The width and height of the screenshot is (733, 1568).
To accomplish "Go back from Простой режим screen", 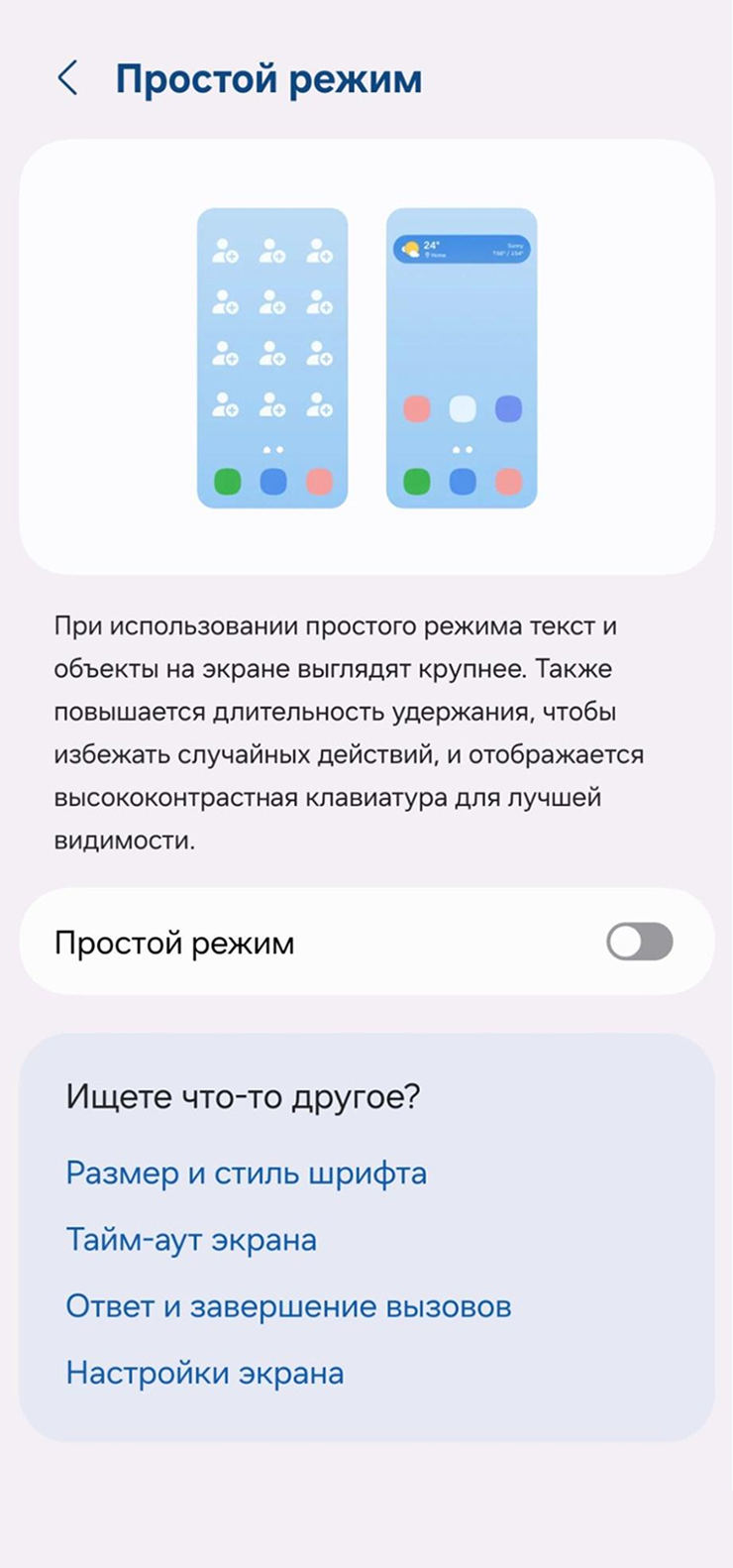I will [67, 78].
